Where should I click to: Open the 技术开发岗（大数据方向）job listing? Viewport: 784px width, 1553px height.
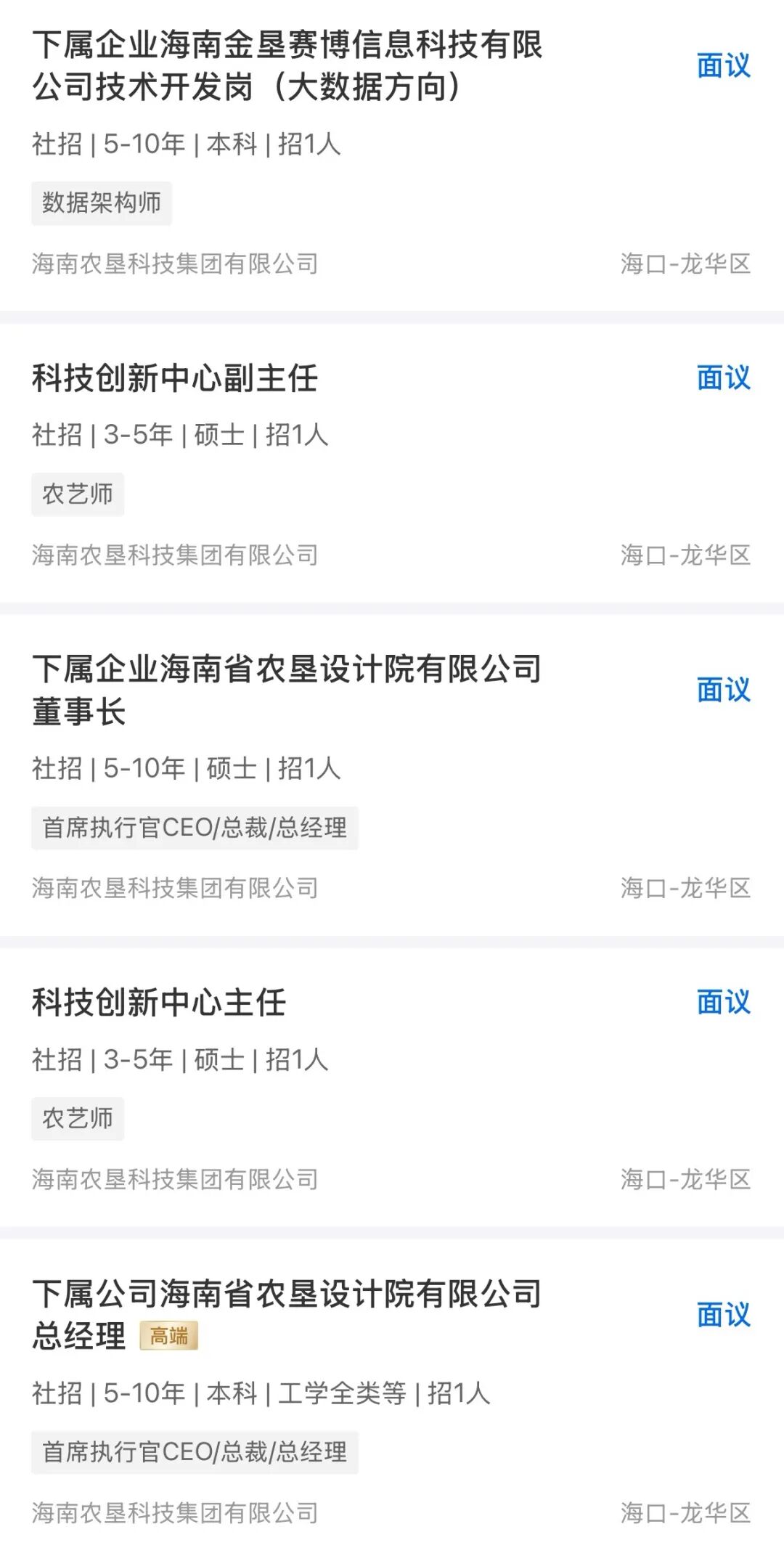287,66
